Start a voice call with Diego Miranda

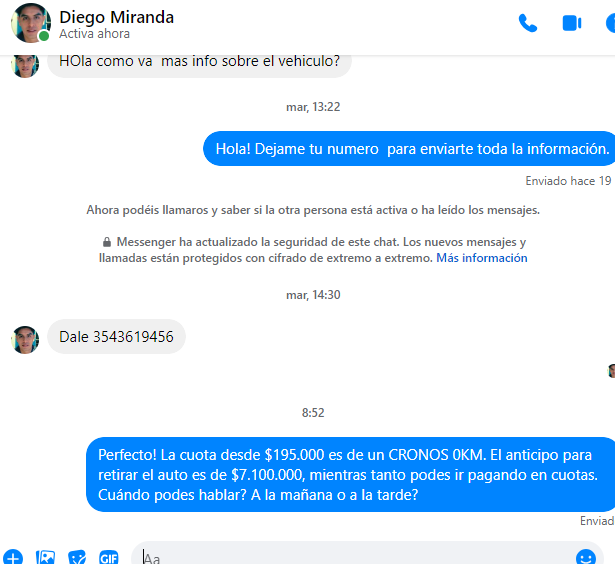click(528, 23)
